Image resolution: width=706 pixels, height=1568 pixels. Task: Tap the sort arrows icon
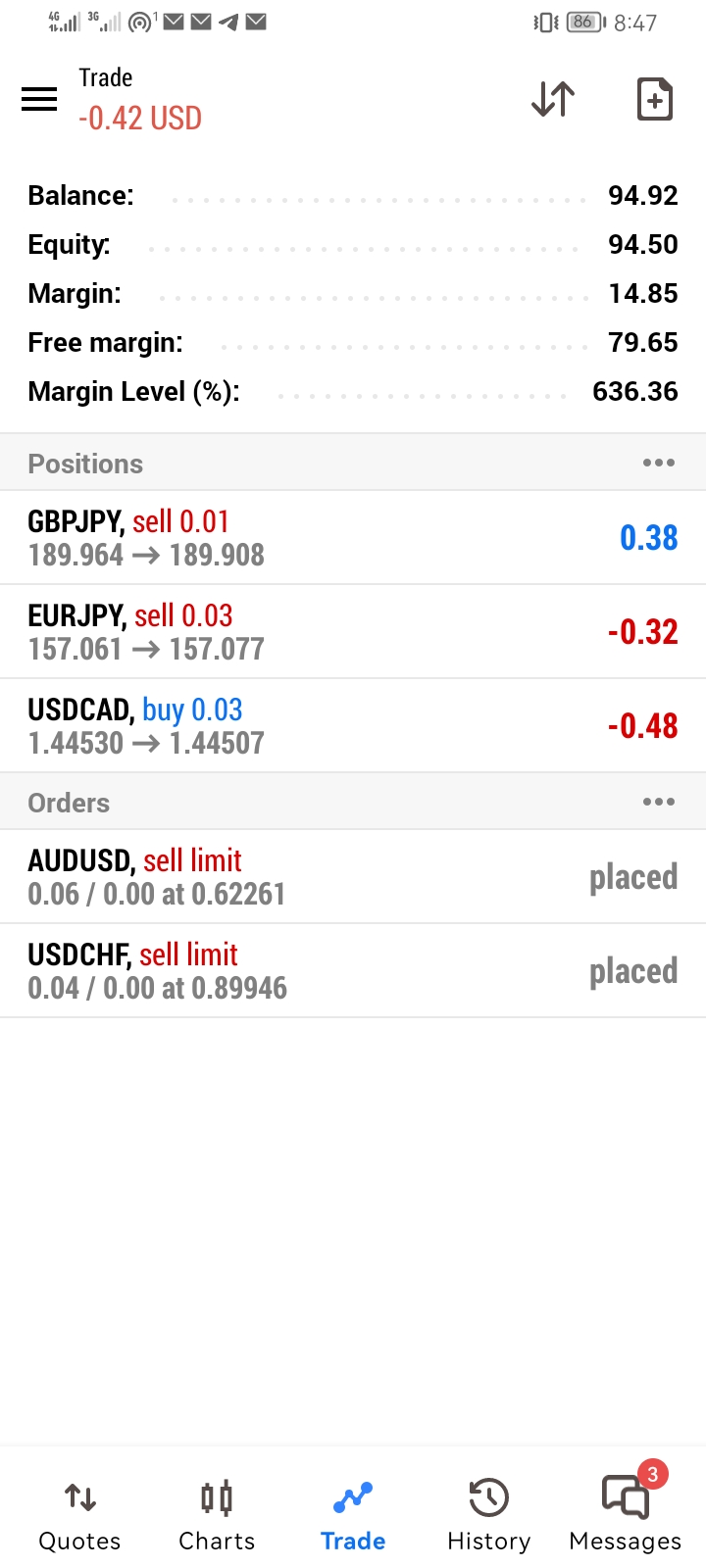pyautogui.click(x=553, y=99)
